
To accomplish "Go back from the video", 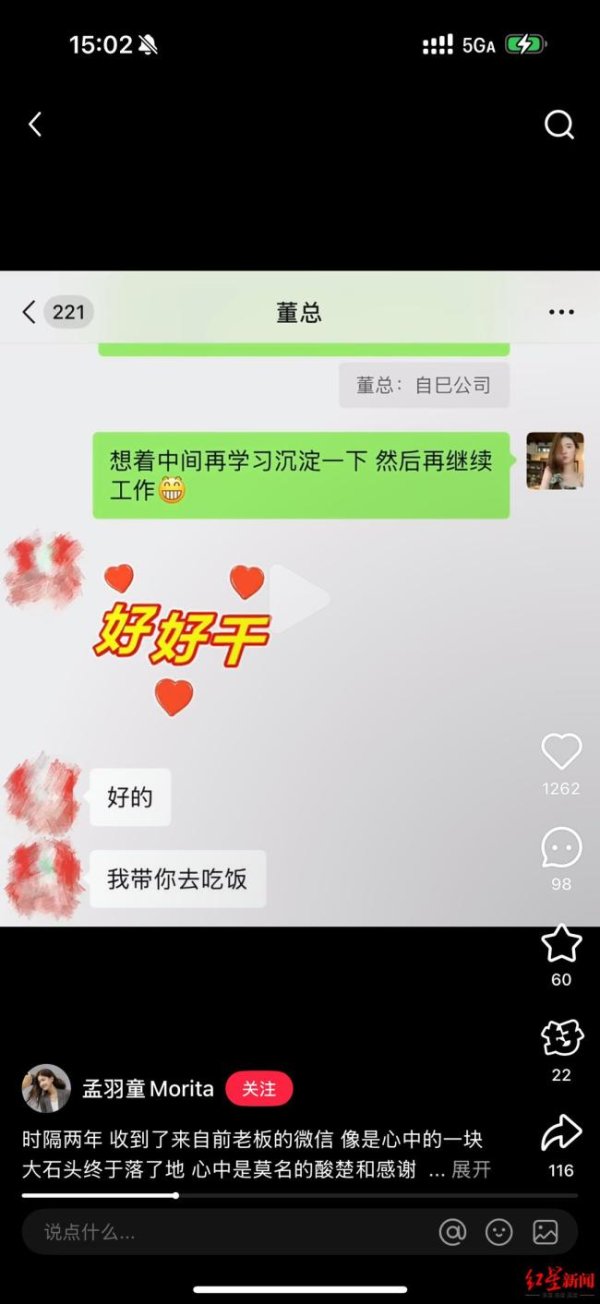I will (x=35, y=124).
